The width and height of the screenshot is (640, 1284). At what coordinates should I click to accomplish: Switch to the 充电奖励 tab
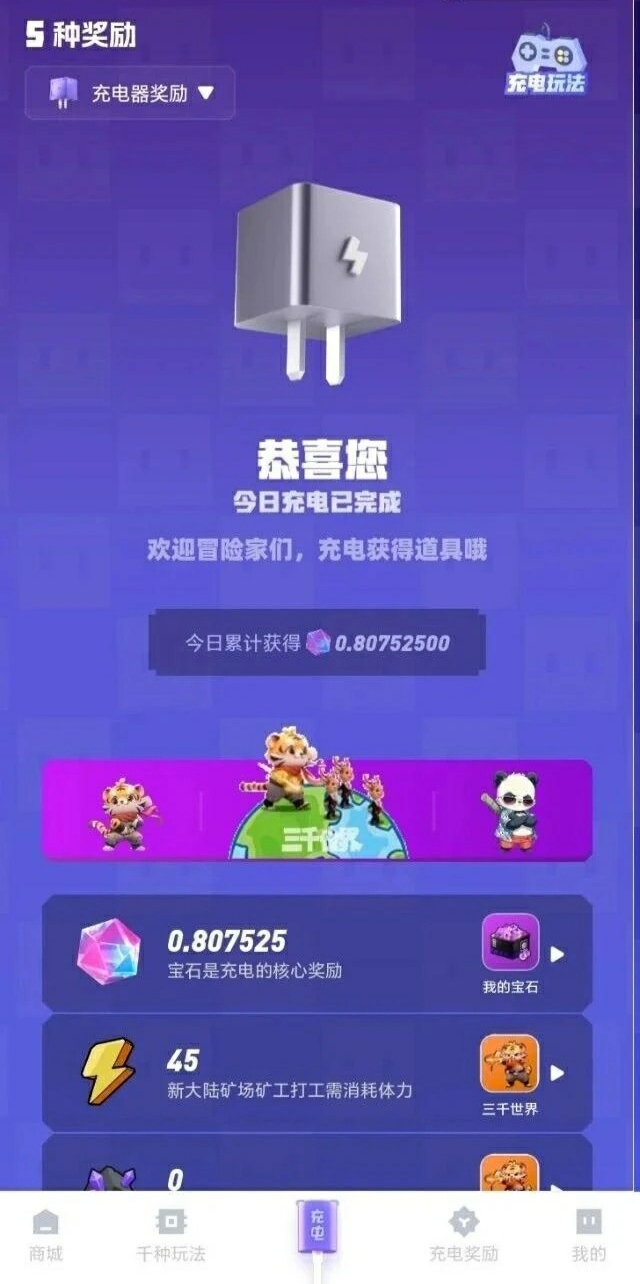coord(463,1236)
